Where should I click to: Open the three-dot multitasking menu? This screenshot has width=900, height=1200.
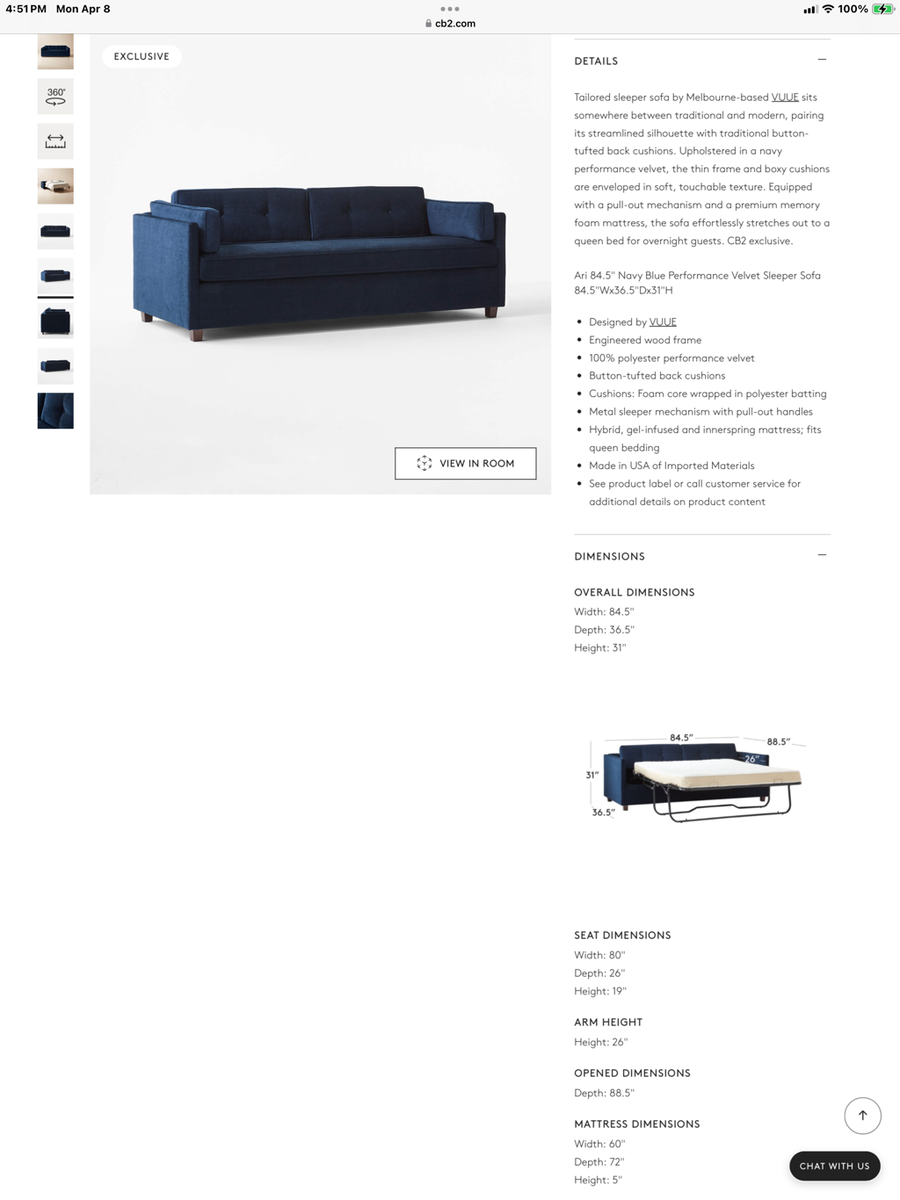(450, 9)
